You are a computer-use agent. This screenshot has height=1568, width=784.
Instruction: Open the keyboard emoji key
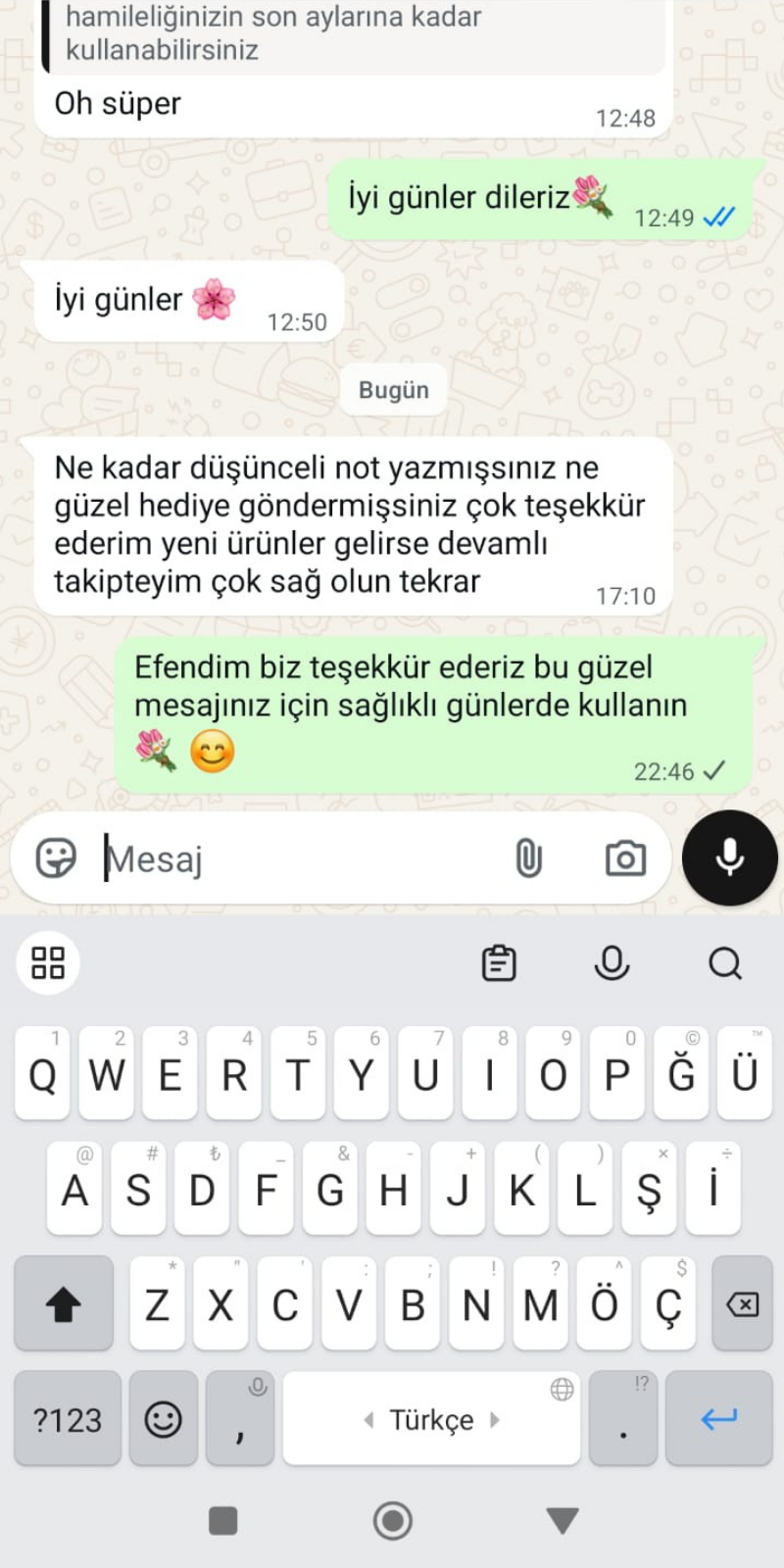(x=164, y=1419)
